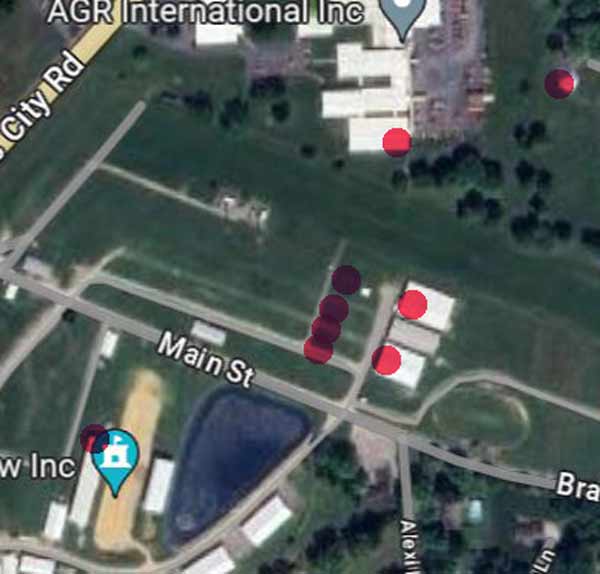Tap the AGR International Inc location pin

pyautogui.click(x=404, y=16)
